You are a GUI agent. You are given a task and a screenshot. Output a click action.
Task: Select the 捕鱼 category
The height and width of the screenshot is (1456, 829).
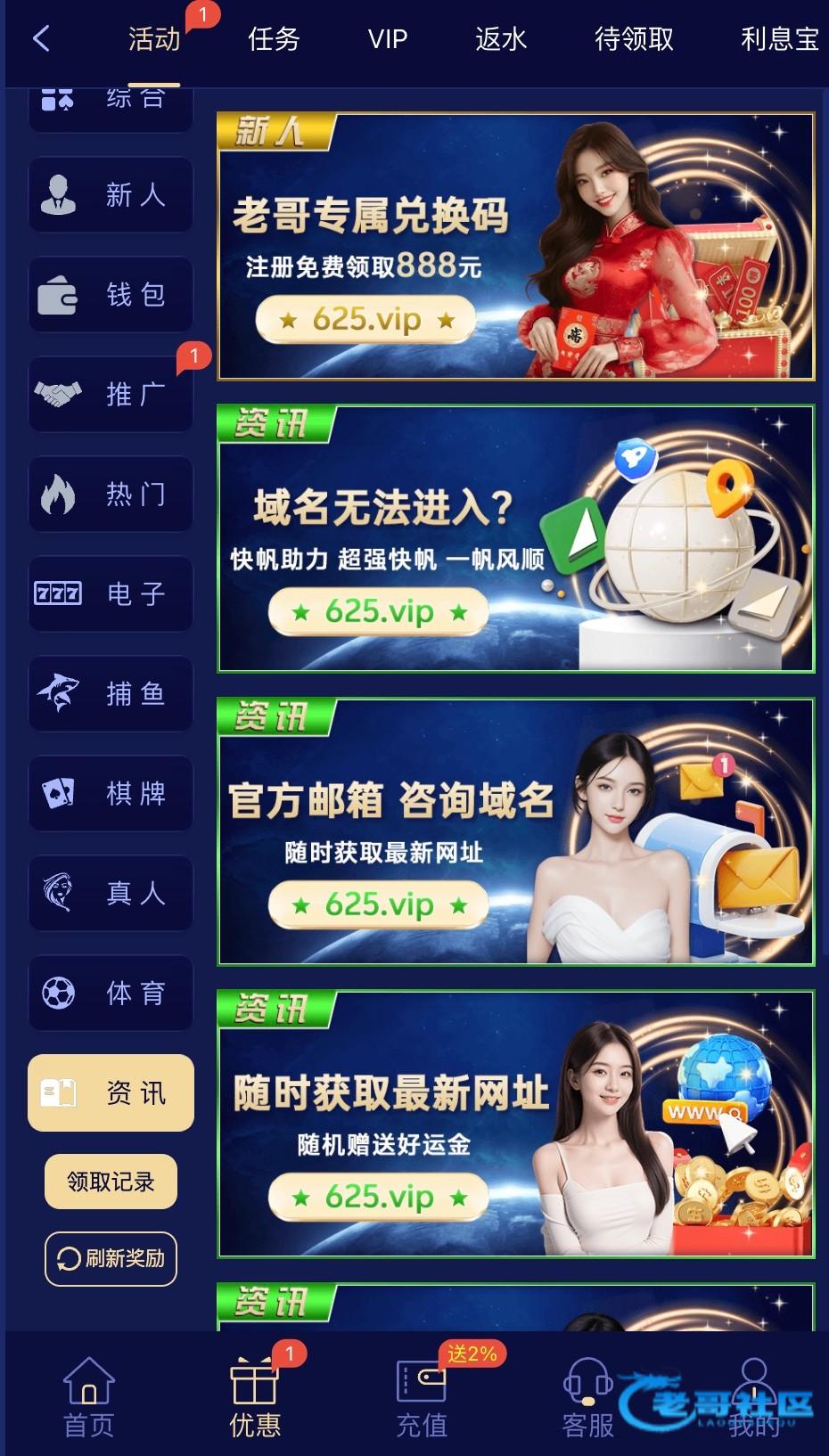[111, 693]
